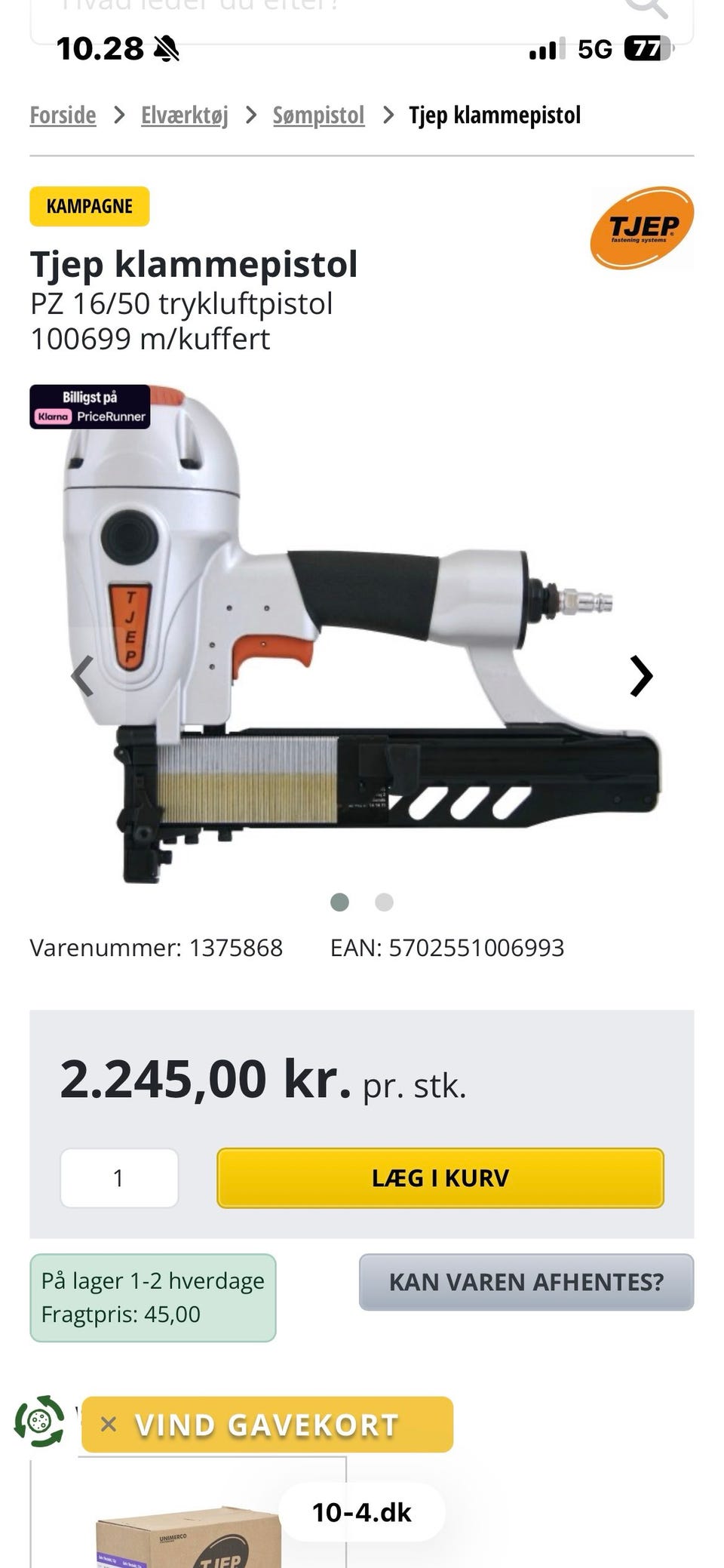Viewport: 724px width, 1568px height.
Task: Edit the quantity field
Action: 119,1178
